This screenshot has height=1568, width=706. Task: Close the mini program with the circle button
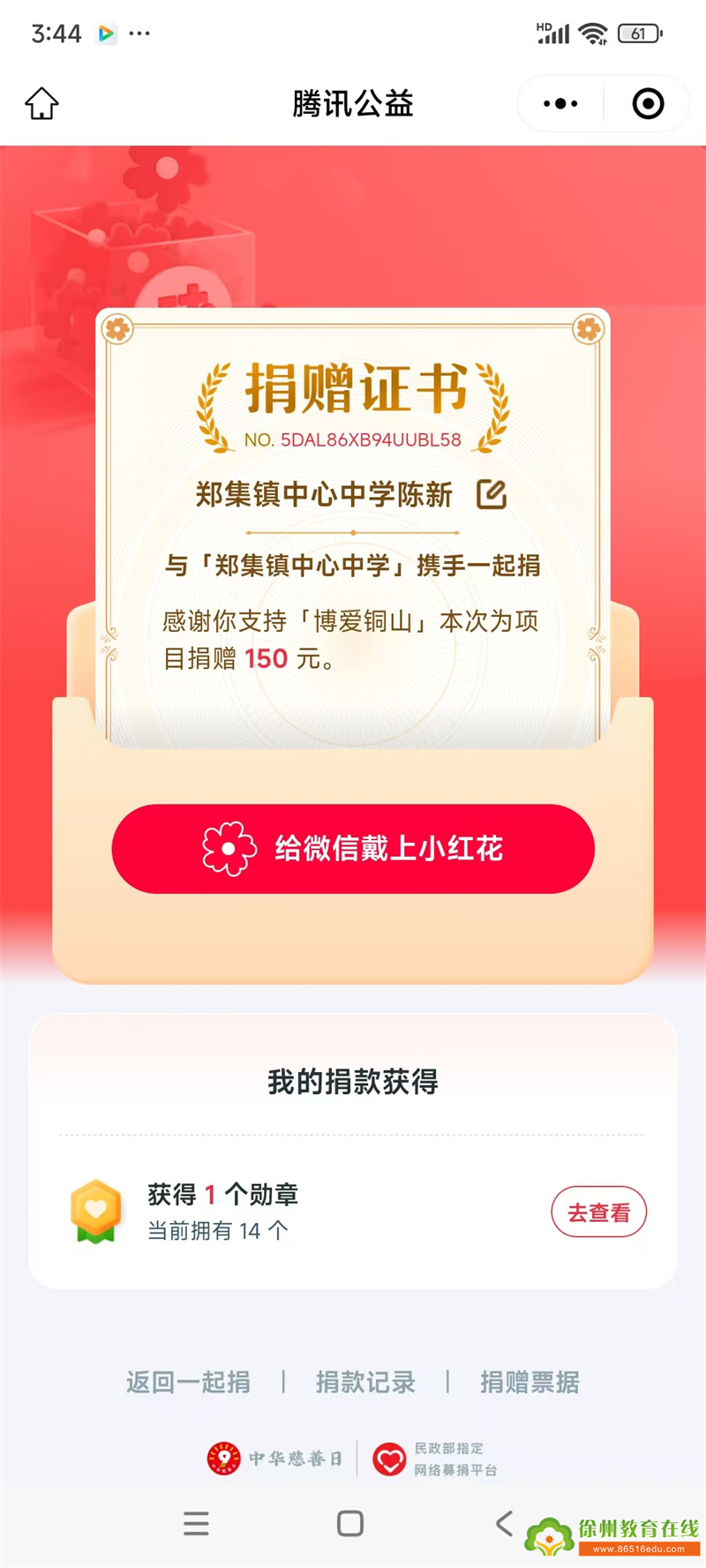(x=648, y=104)
